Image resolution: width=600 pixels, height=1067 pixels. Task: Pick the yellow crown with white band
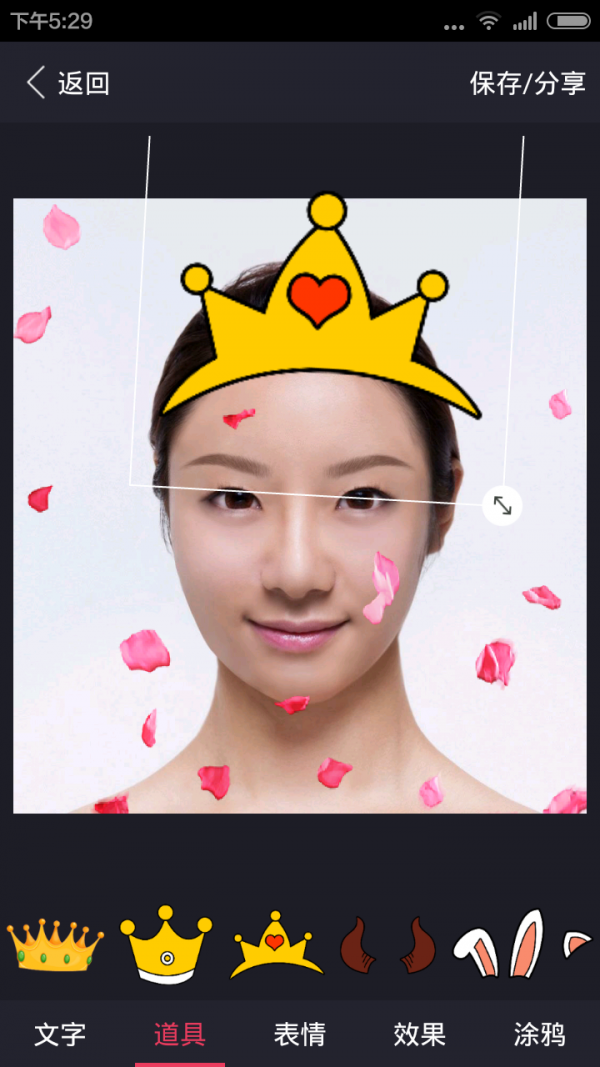point(166,945)
